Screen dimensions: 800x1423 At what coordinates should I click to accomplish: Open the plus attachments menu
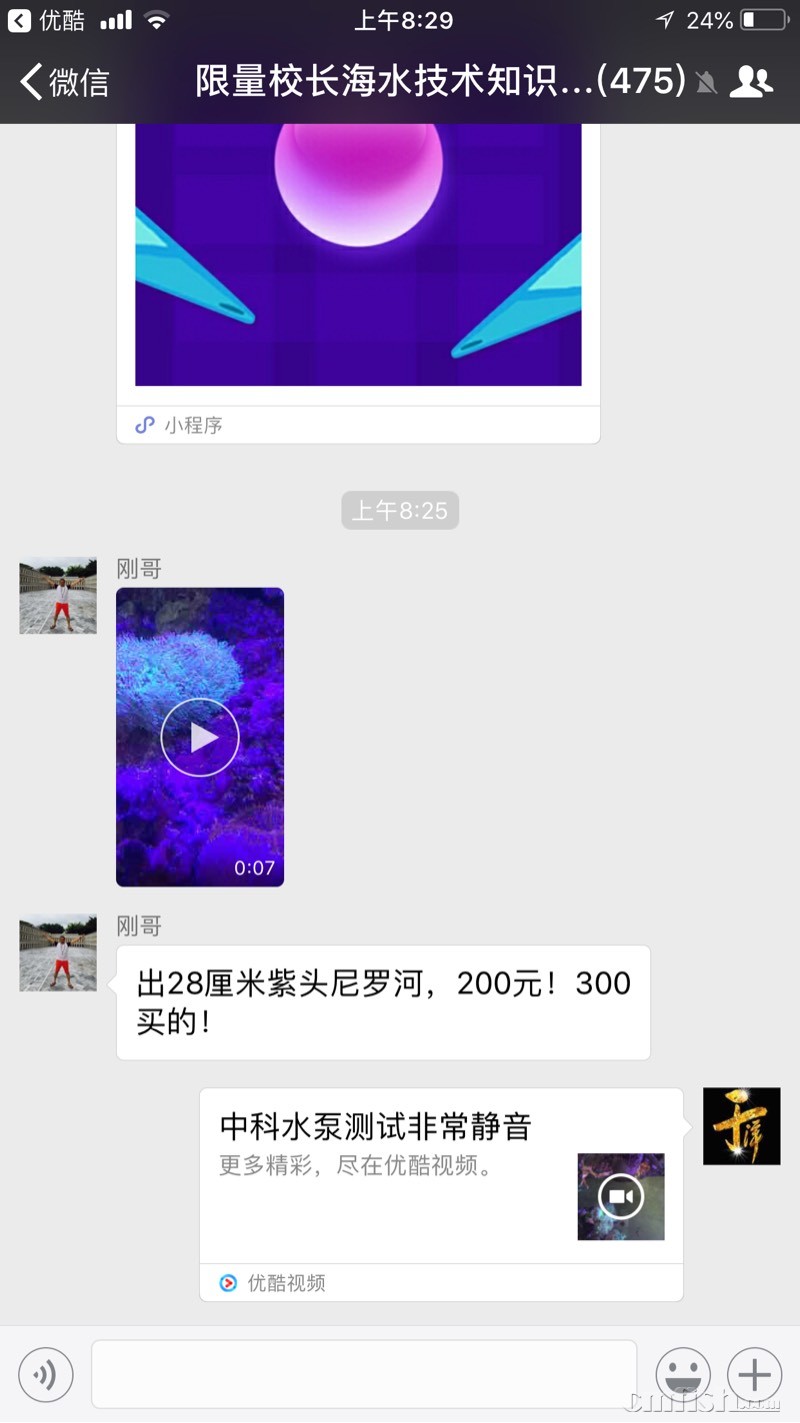tap(754, 1375)
